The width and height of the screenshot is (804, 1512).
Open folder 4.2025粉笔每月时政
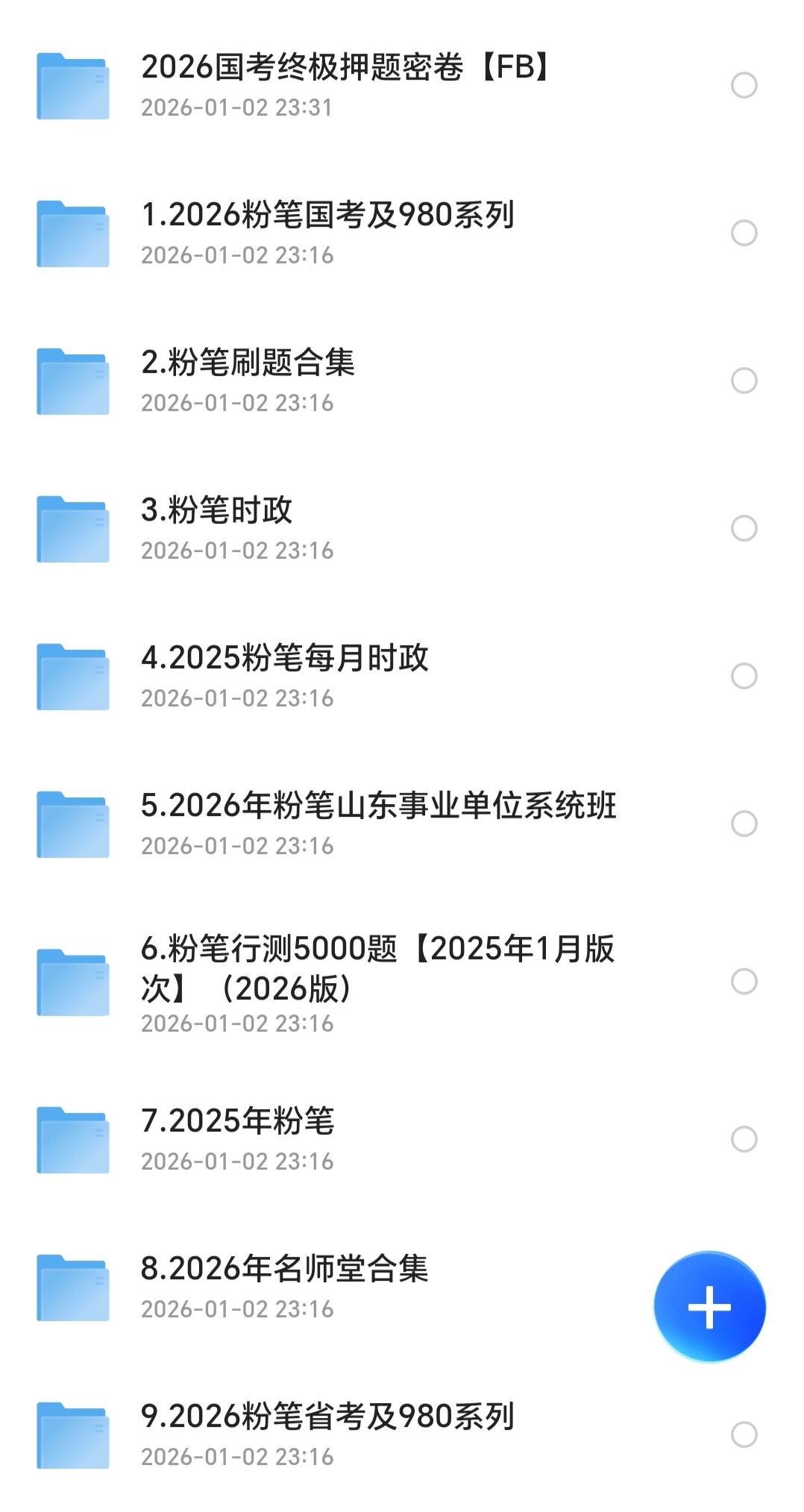point(285,675)
